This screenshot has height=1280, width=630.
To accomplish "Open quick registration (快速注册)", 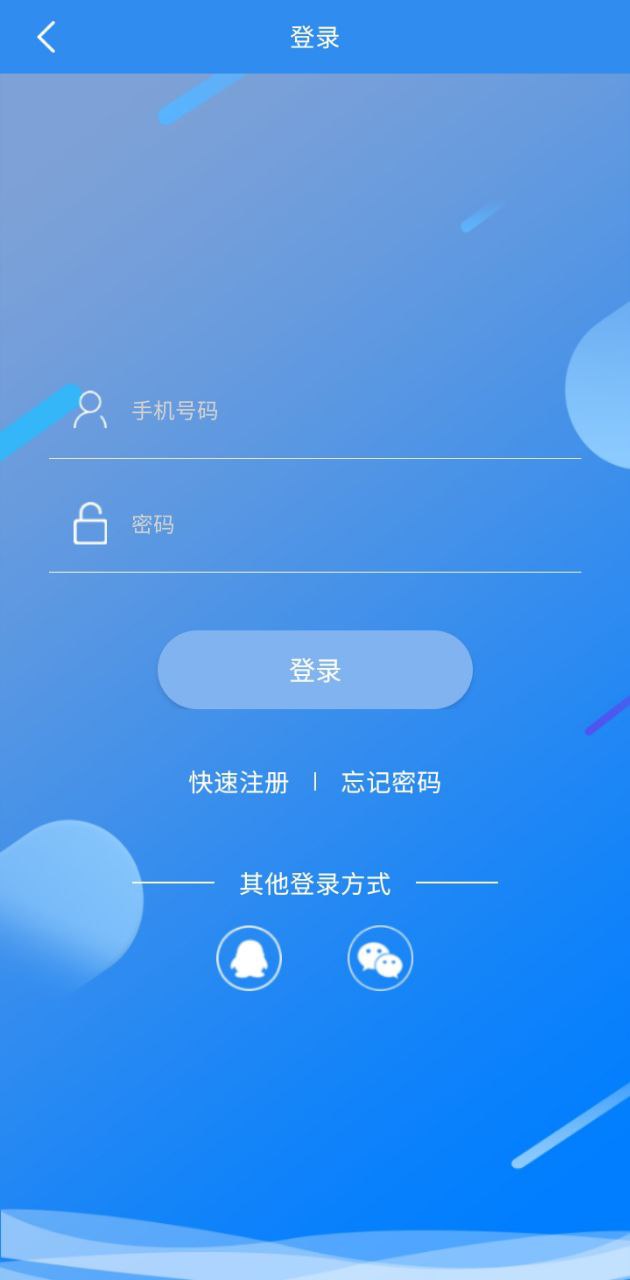I will (239, 782).
